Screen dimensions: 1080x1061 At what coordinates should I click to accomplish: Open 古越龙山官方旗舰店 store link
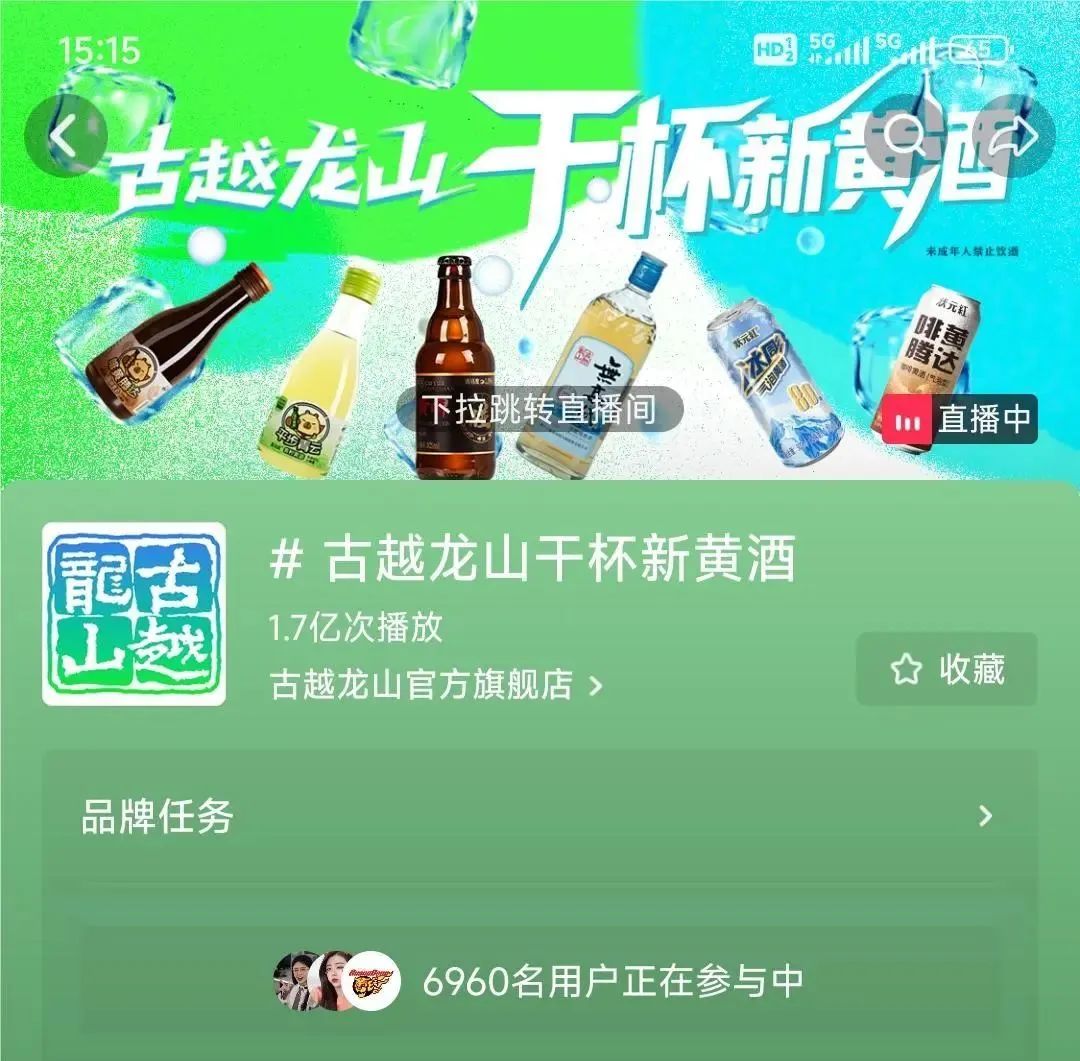click(436, 685)
